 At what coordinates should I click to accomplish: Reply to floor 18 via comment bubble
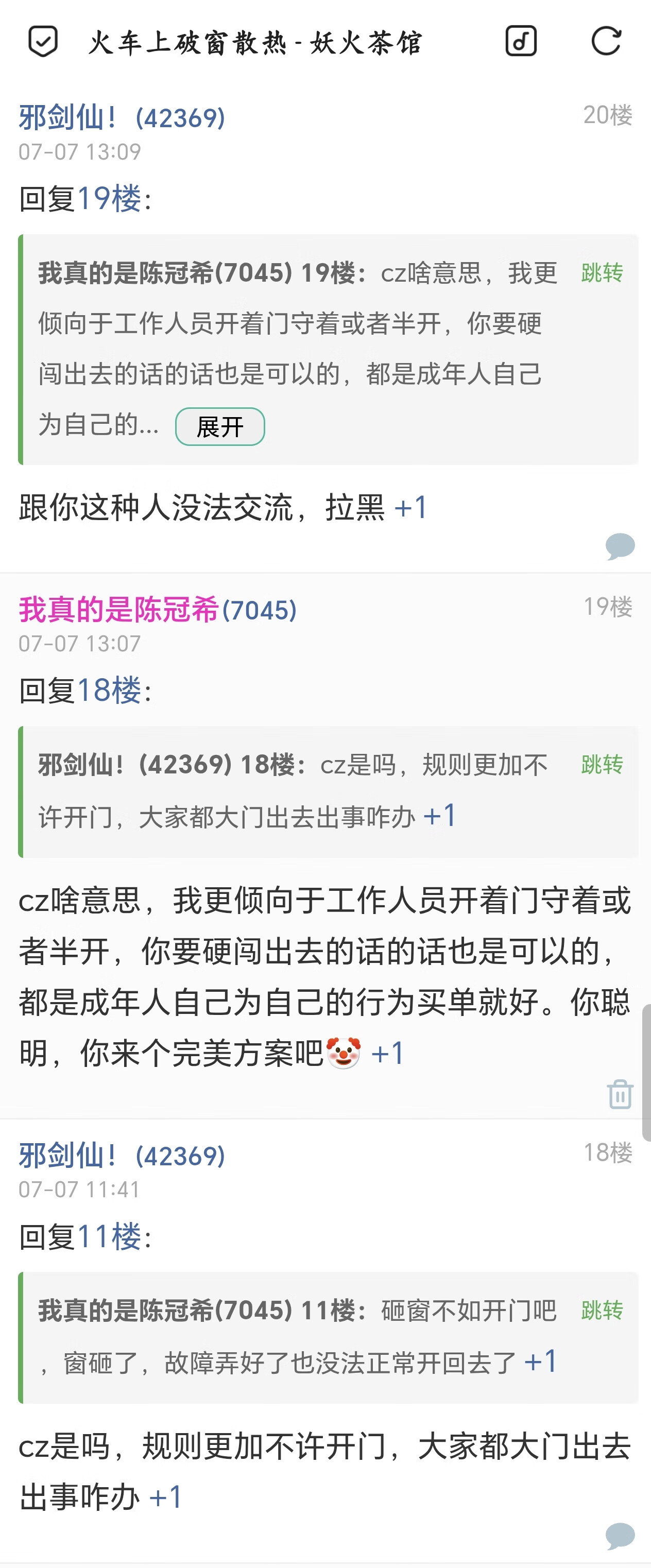tap(620, 1536)
